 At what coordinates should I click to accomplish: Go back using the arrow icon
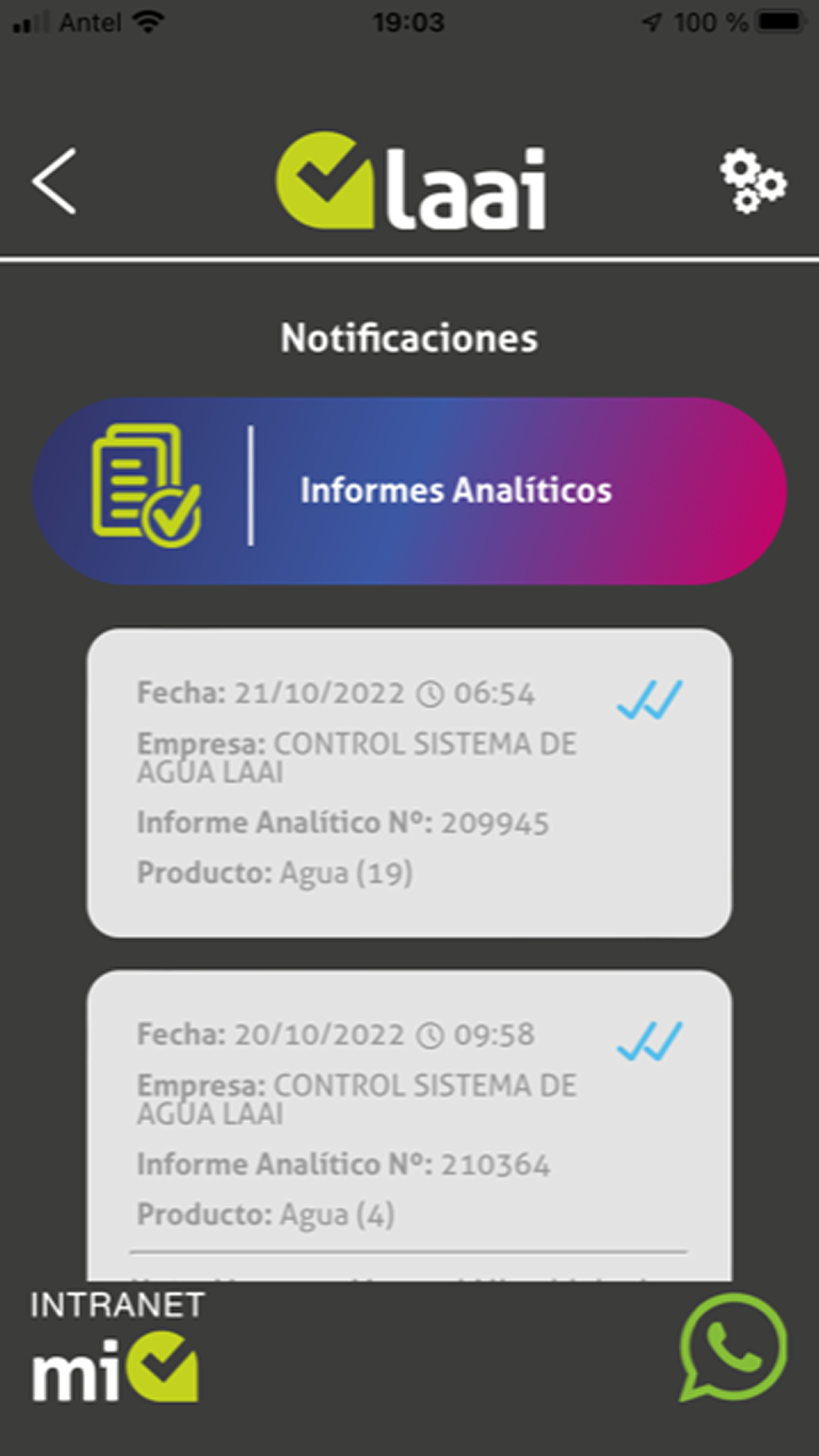click(55, 182)
